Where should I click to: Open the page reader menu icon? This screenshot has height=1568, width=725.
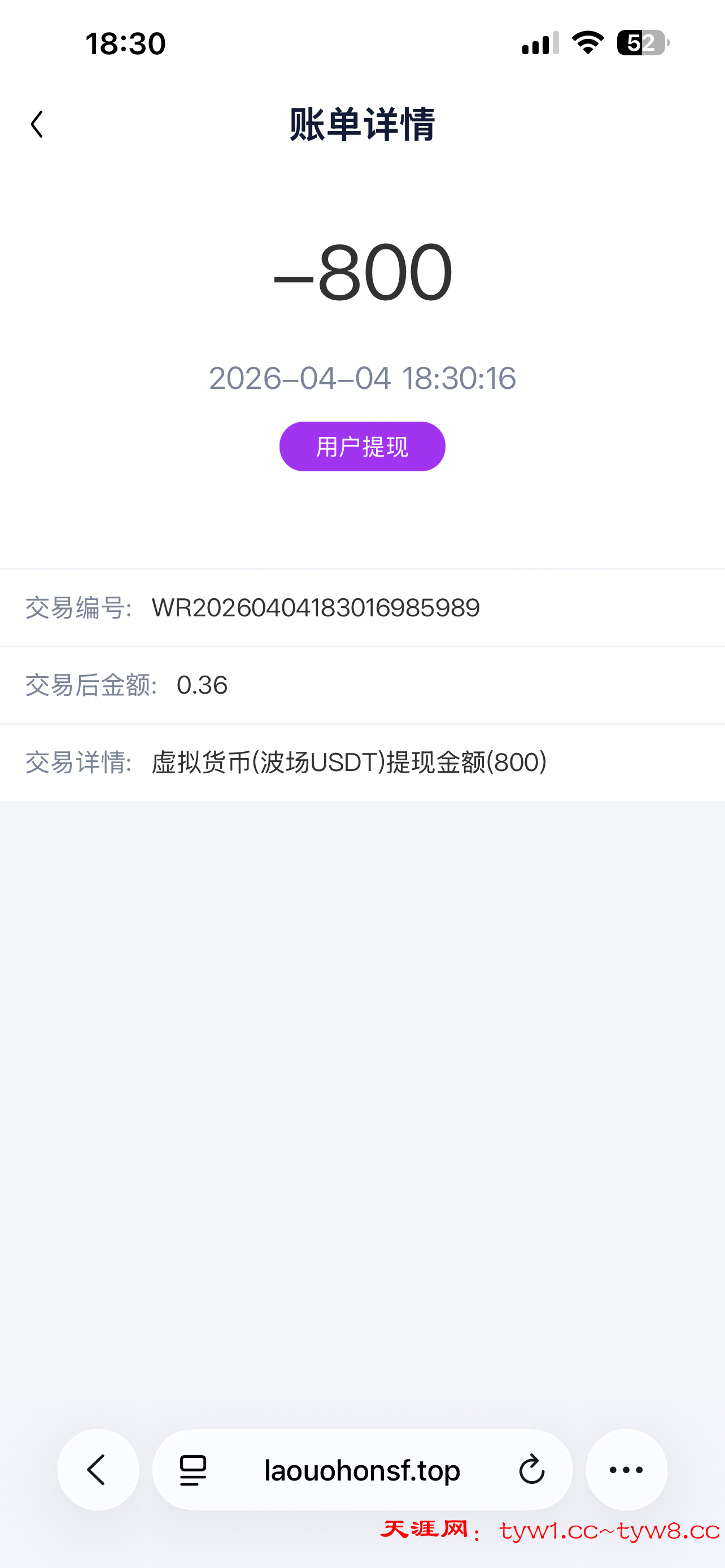[x=194, y=1470]
